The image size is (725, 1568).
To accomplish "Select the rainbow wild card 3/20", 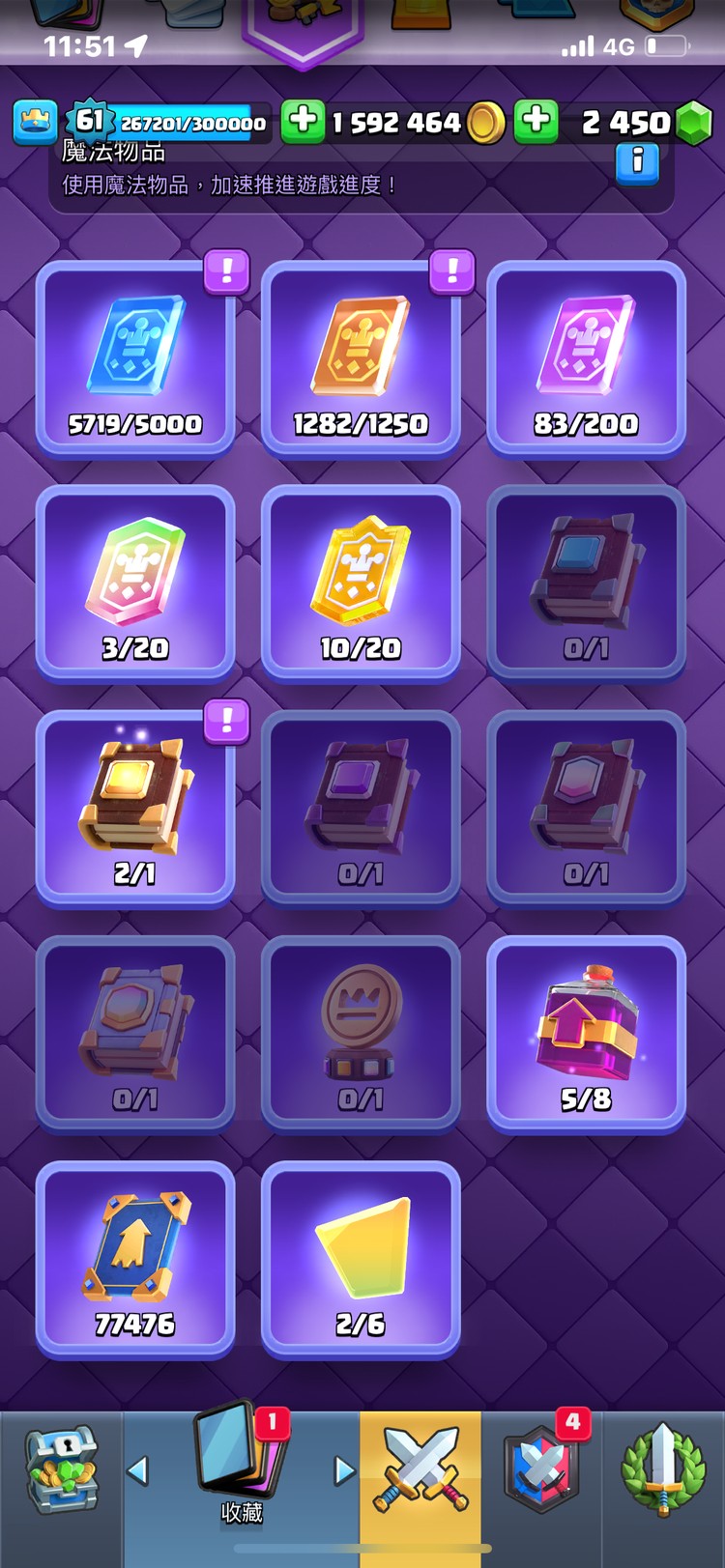I will [135, 583].
